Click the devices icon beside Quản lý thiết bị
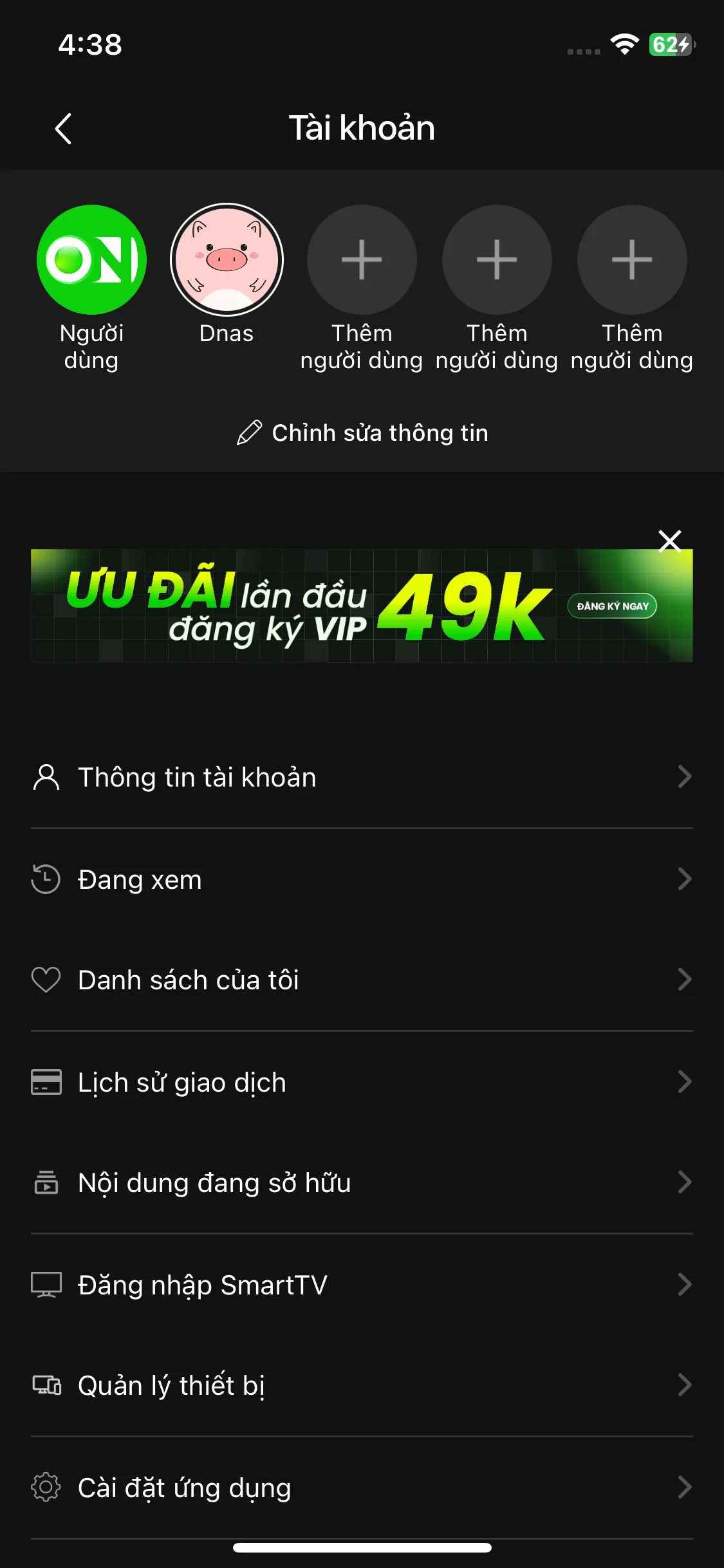This screenshot has height=1568, width=724. tap(46, 1385)
